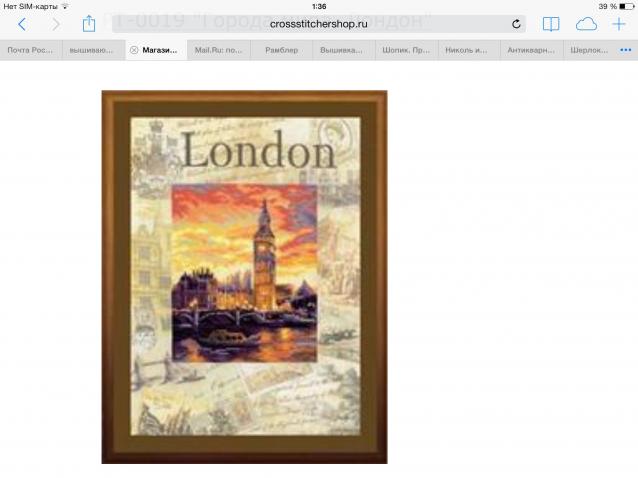Close the Магази... tab
Viewport: 638px width, 478px height.
click(x=134, y=49)
